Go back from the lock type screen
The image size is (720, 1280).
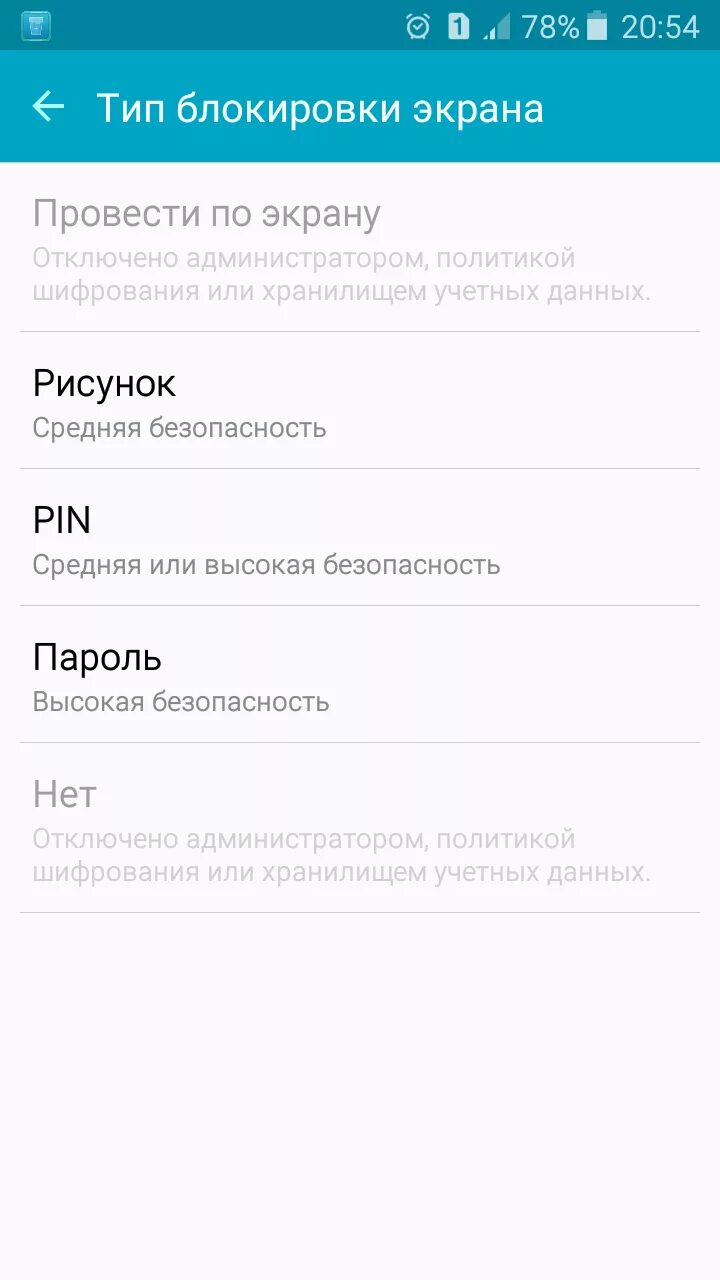click(x=48, y=107)
